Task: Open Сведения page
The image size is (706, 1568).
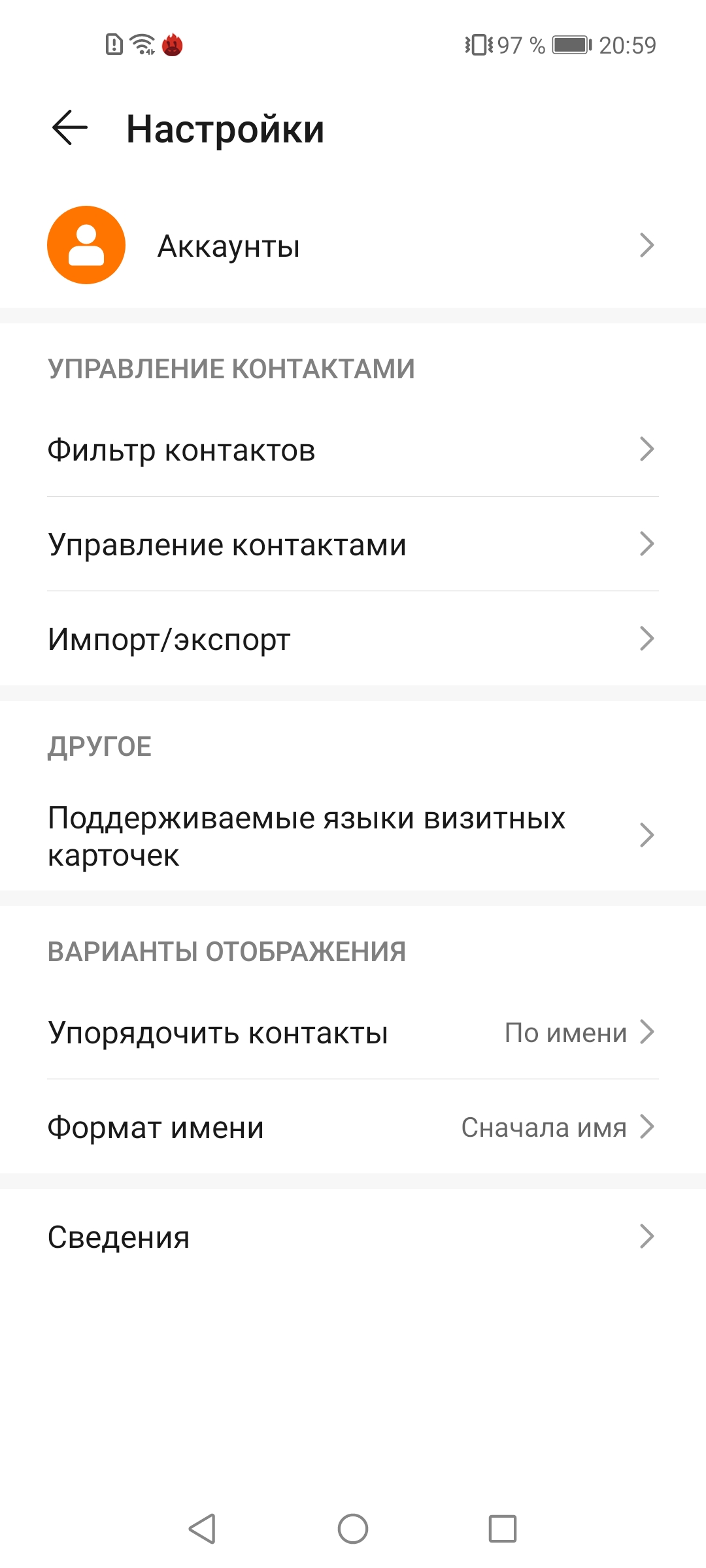Action: point(353,1237)
